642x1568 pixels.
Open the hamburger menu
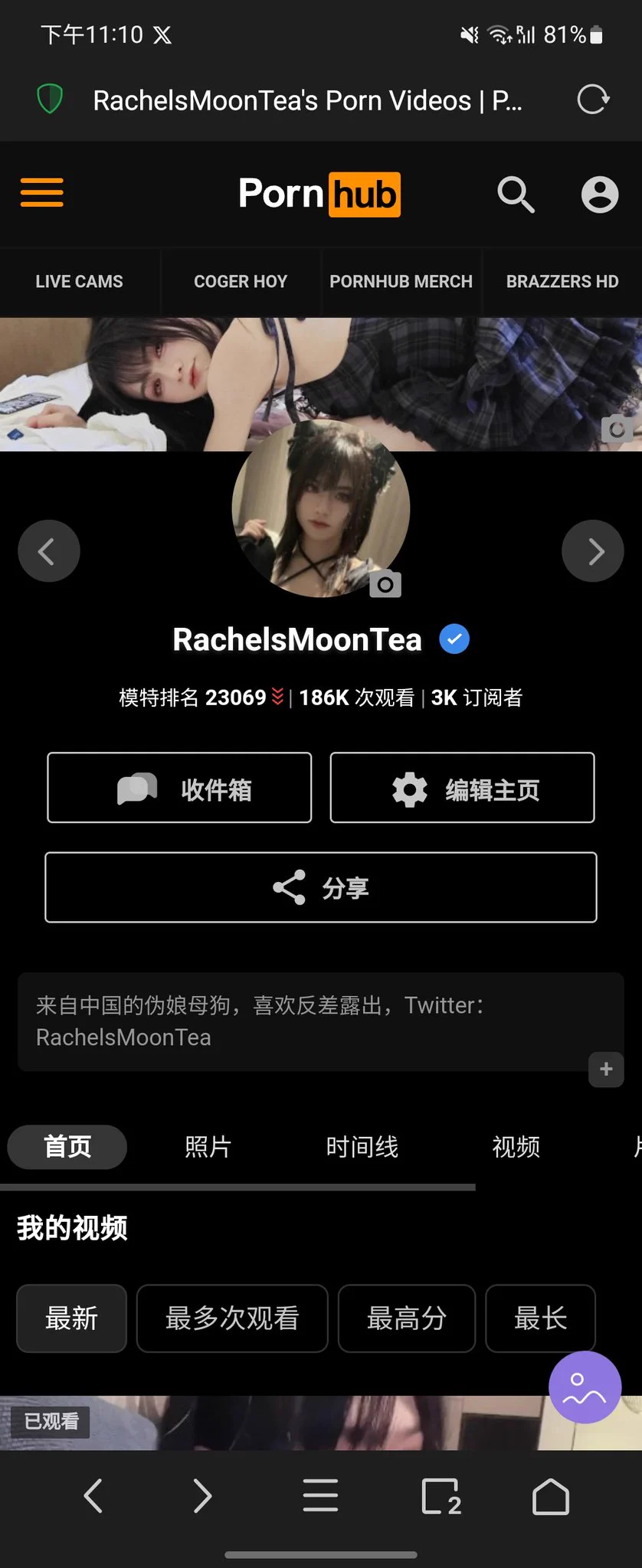pyautogui.click(x=42, y=193)
